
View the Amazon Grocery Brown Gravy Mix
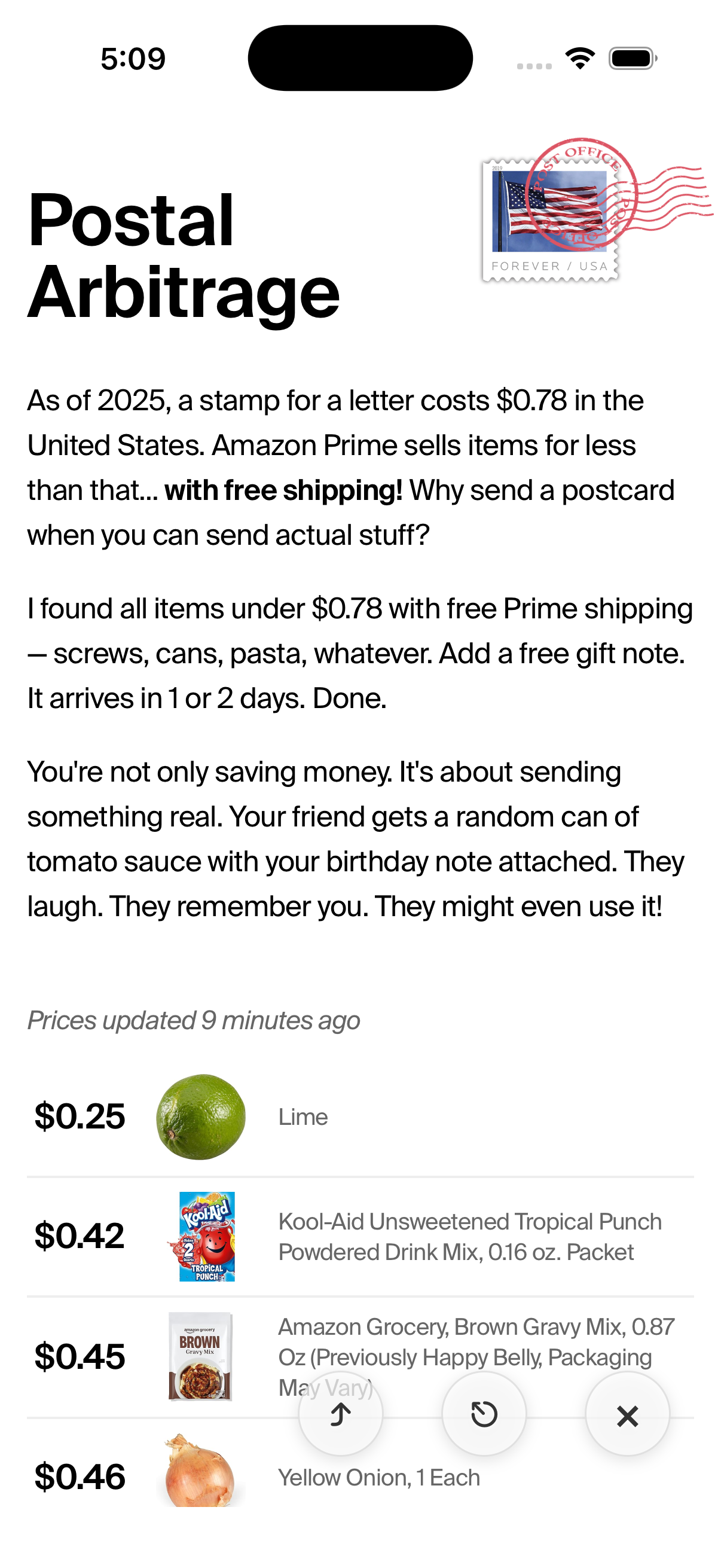click(475, 1342)
